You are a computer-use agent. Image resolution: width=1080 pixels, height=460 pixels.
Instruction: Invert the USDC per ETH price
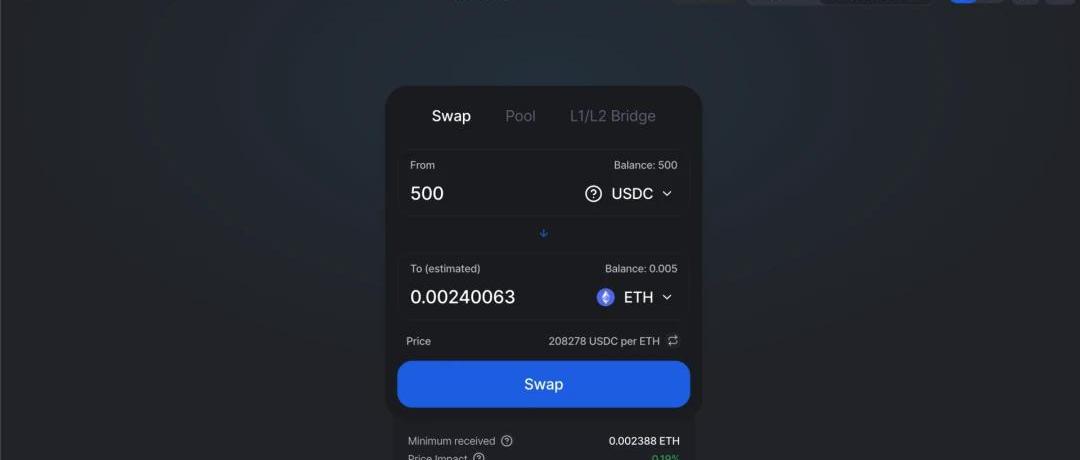tap(673, 341)
